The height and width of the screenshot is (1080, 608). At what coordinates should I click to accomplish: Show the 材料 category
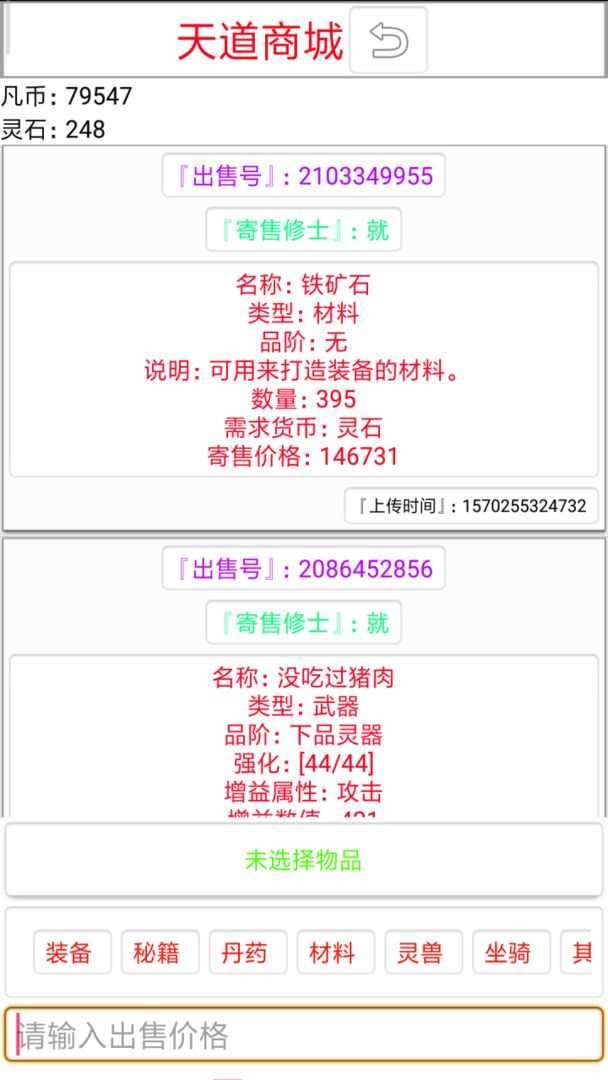tap(332, 952)
